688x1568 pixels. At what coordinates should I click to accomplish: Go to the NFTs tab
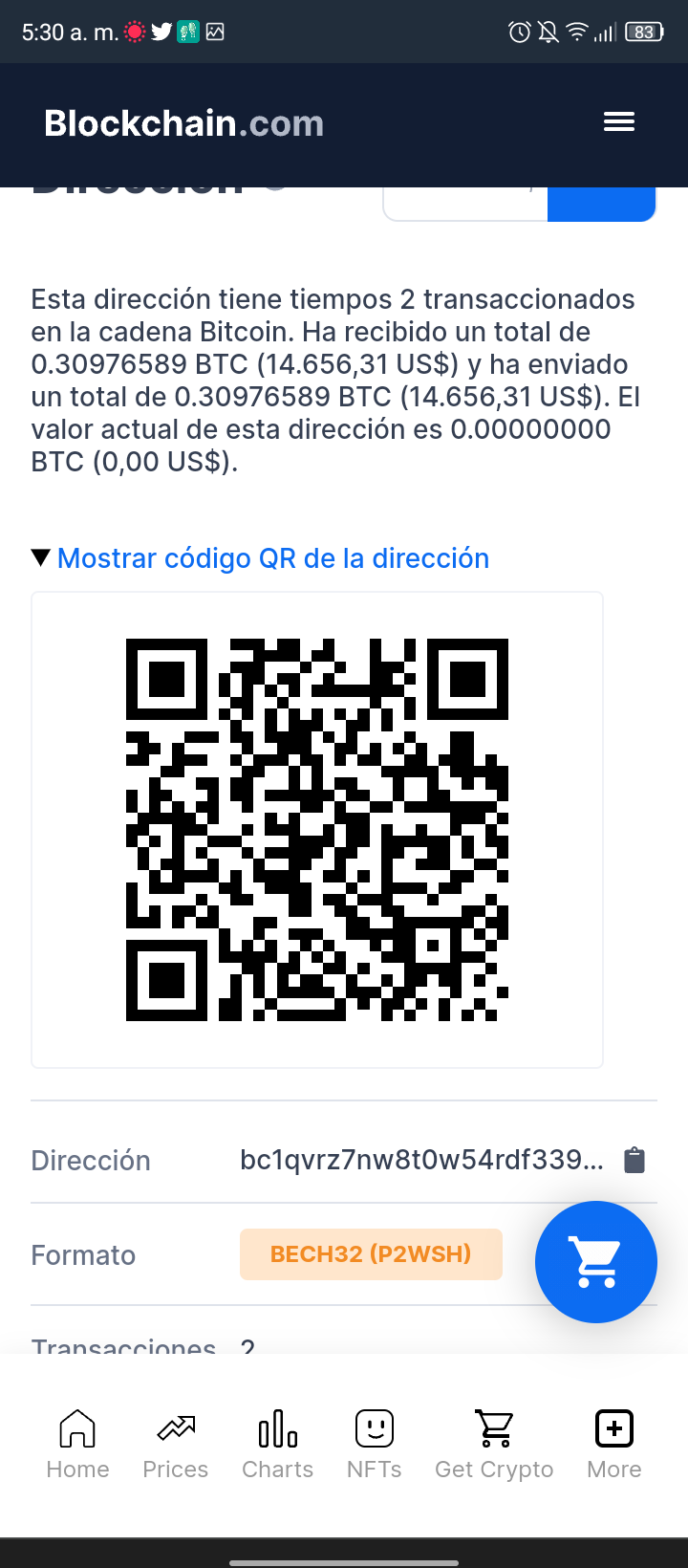tap(374, 1444)
